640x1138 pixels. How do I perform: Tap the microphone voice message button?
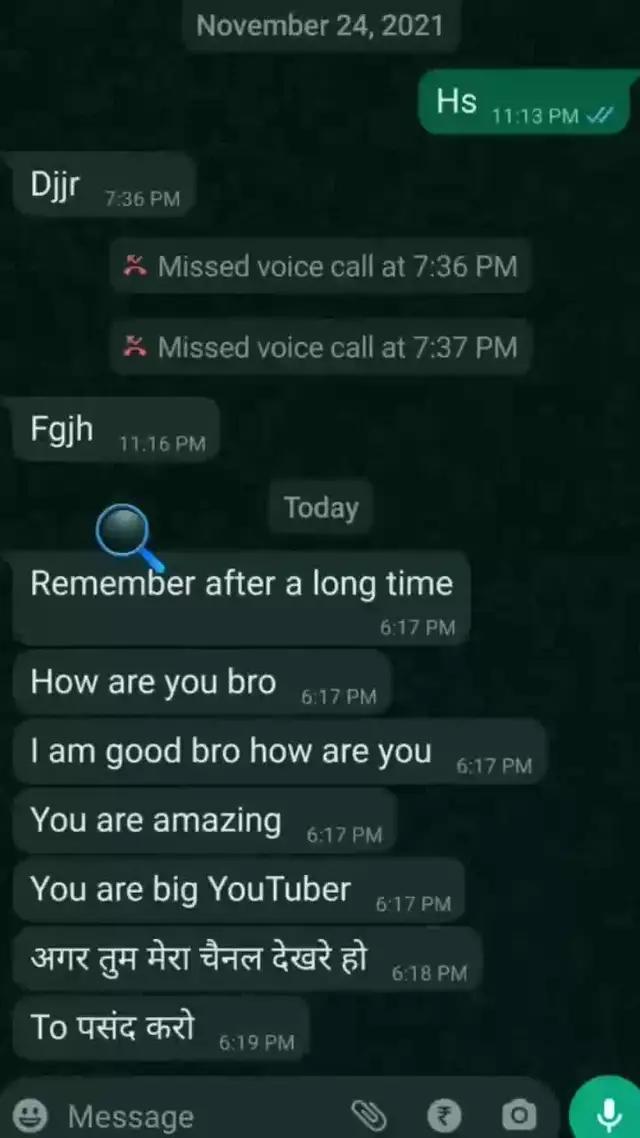coord(606,1110)
